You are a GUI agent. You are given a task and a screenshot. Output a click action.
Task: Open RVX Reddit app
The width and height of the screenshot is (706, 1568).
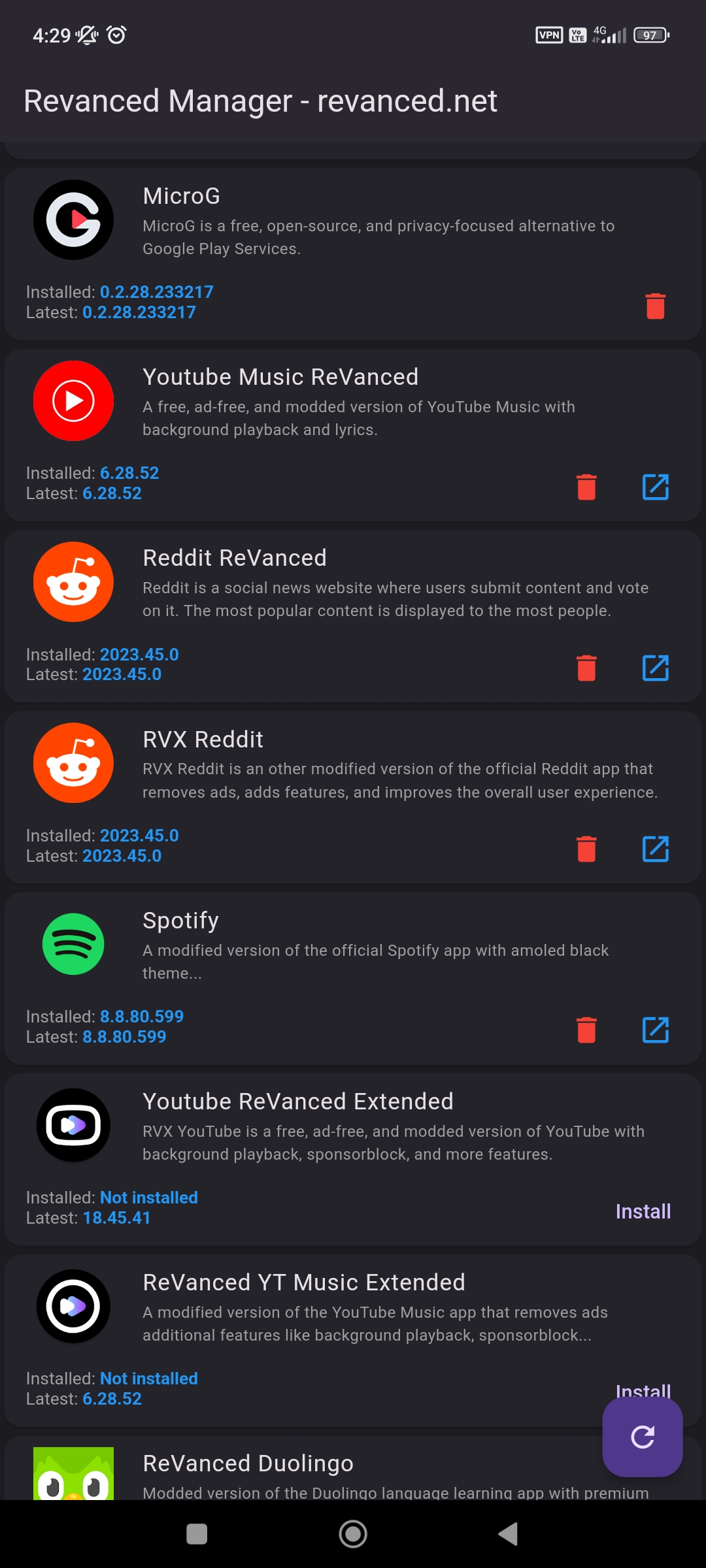(x=655, y=849)
